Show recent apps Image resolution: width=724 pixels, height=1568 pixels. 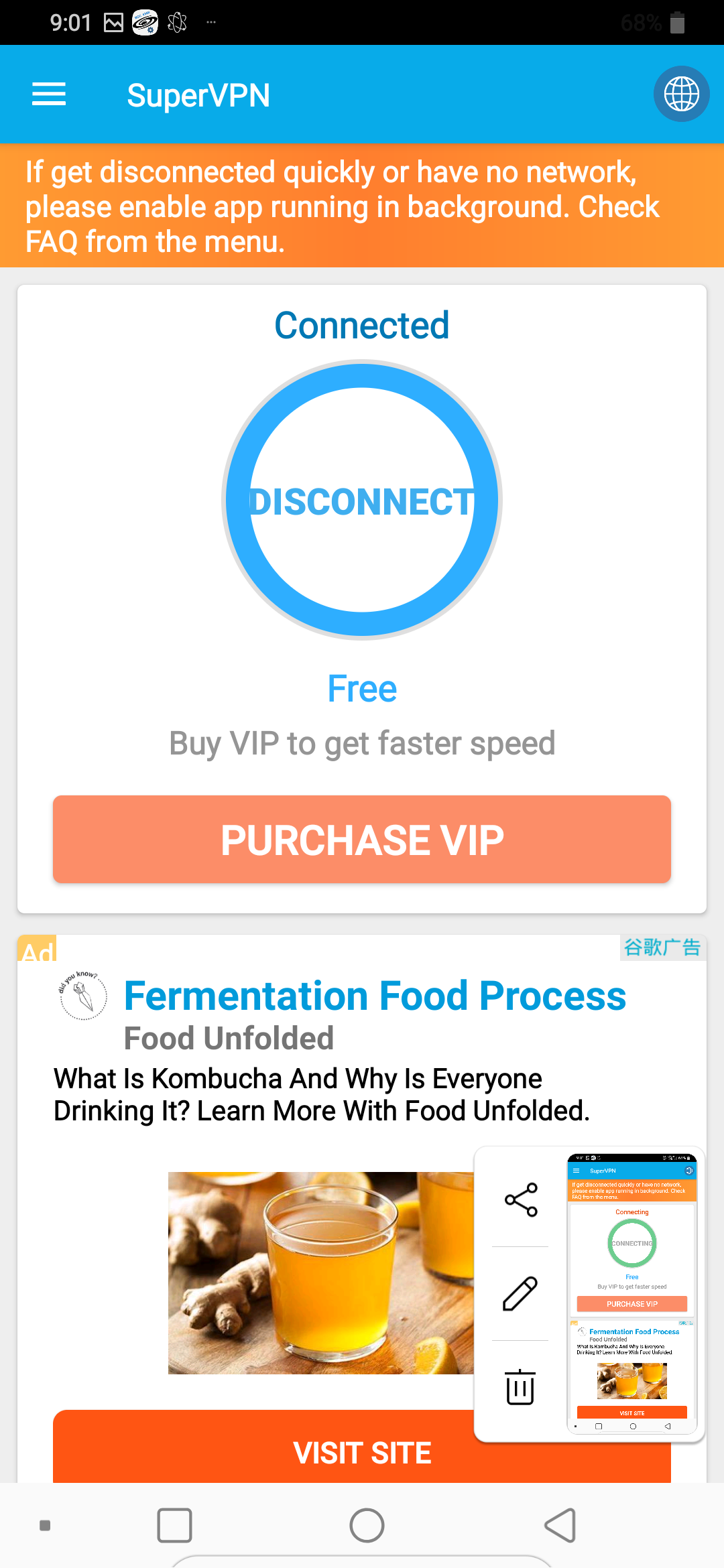coord(174,1526)
